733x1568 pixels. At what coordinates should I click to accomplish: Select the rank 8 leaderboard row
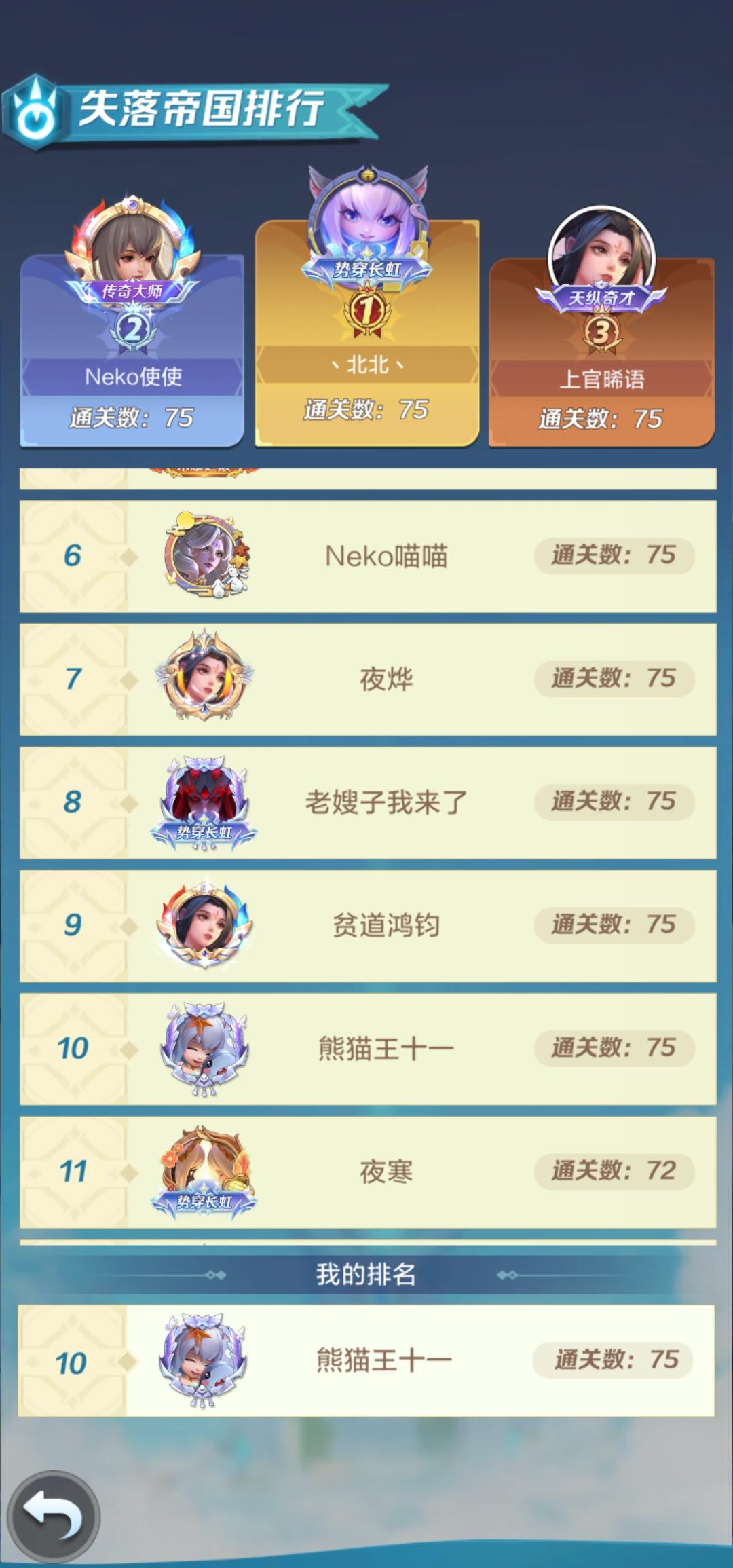coord(366,801)
